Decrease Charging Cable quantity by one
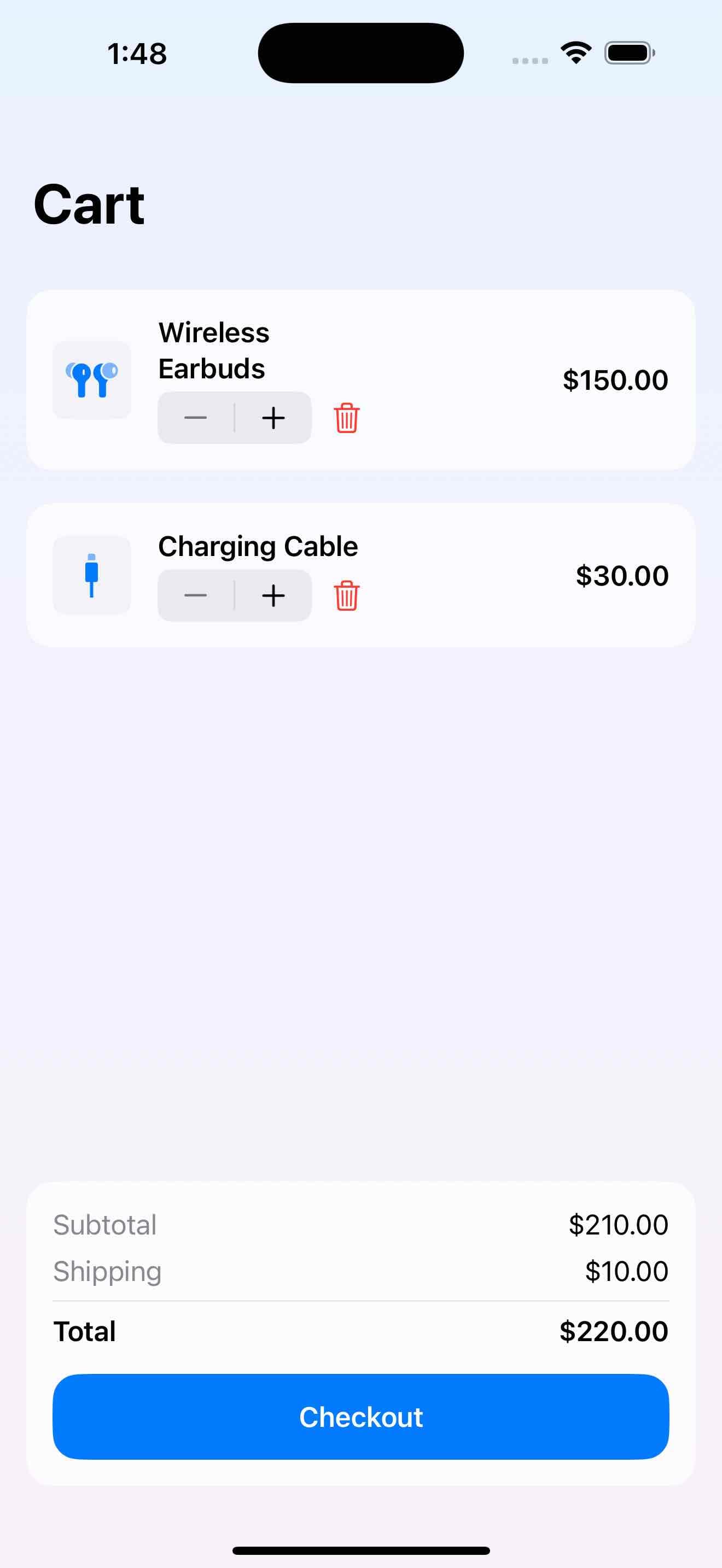 coord(195,595)
